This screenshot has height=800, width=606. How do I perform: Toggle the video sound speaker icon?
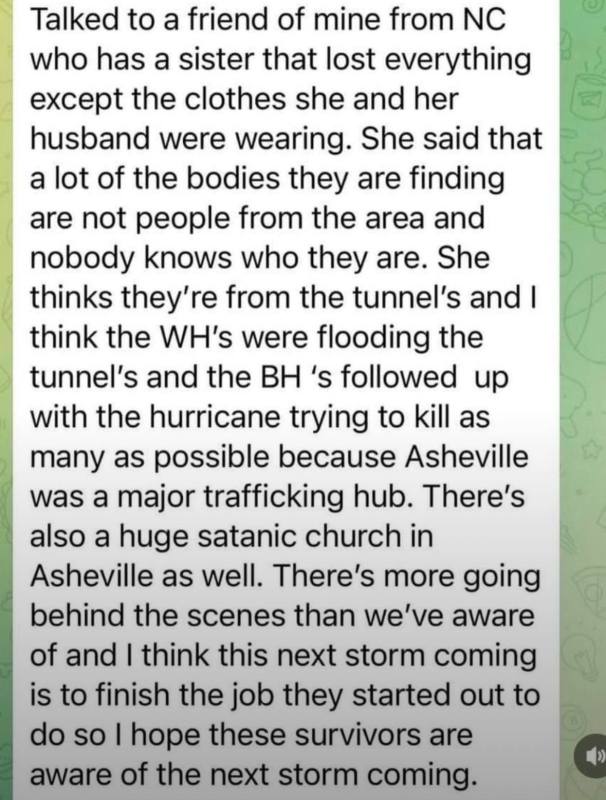tap(590, 758)
